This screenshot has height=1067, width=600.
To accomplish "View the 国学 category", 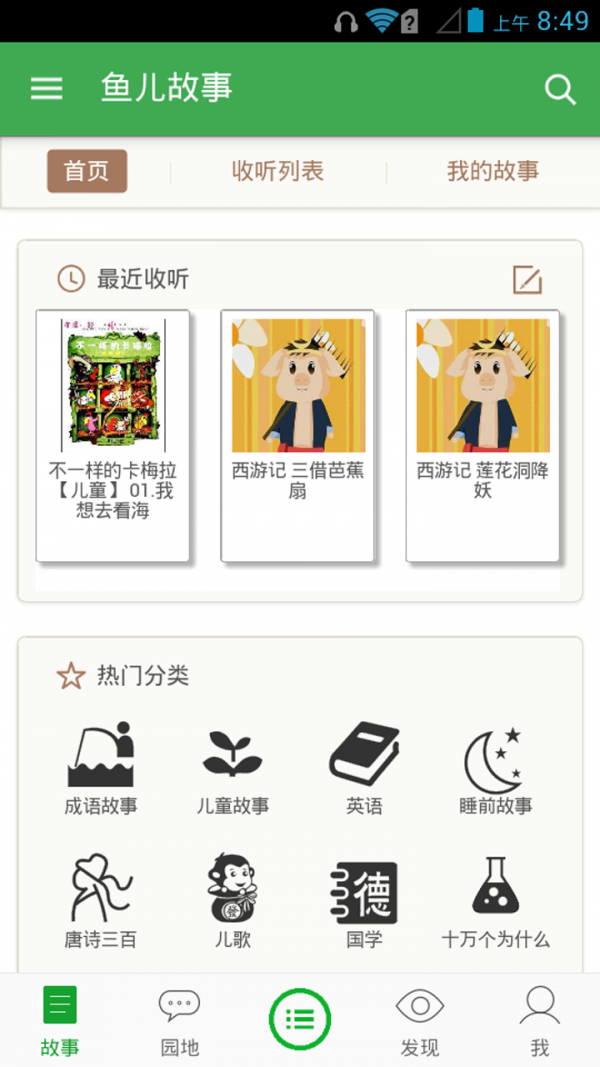I will point(364,901).
